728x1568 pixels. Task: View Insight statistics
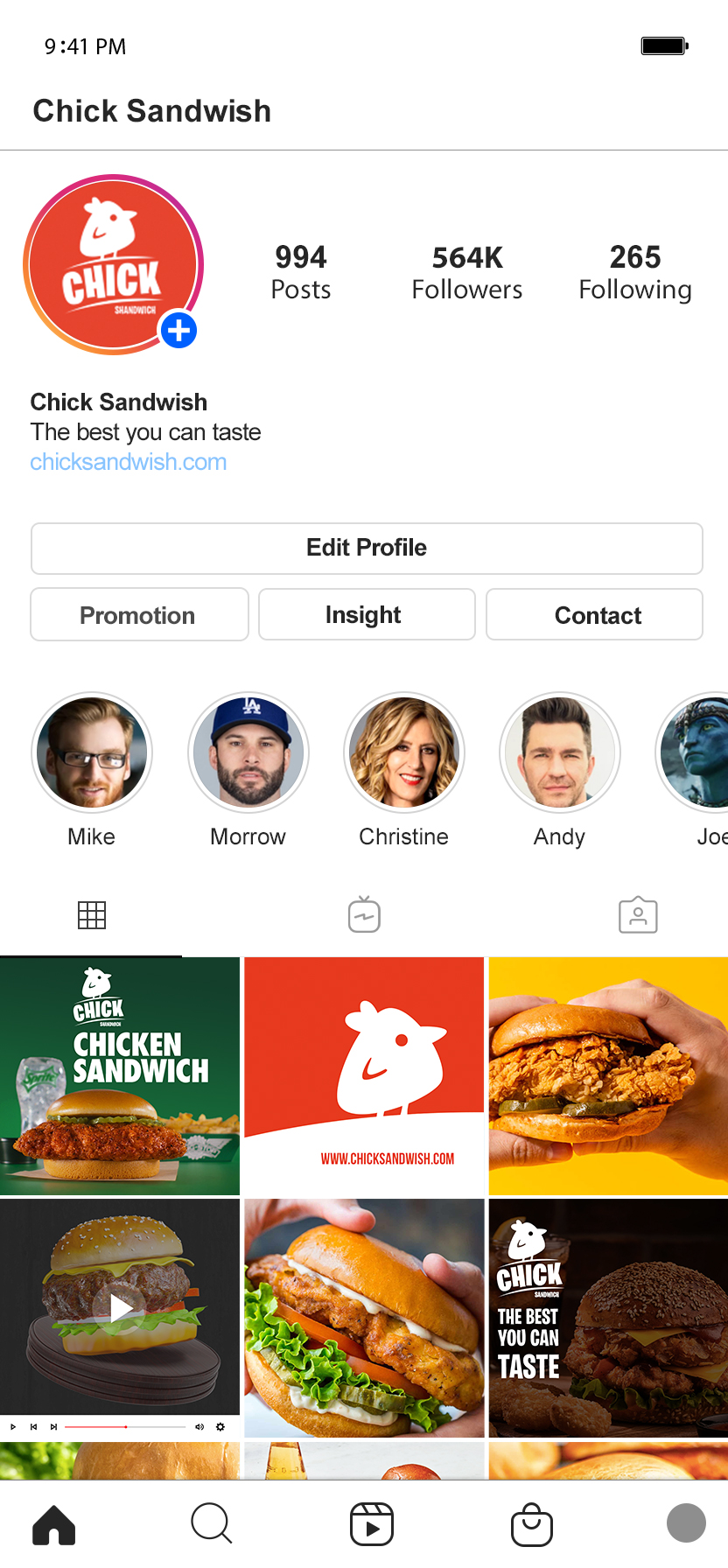(367, 614)
